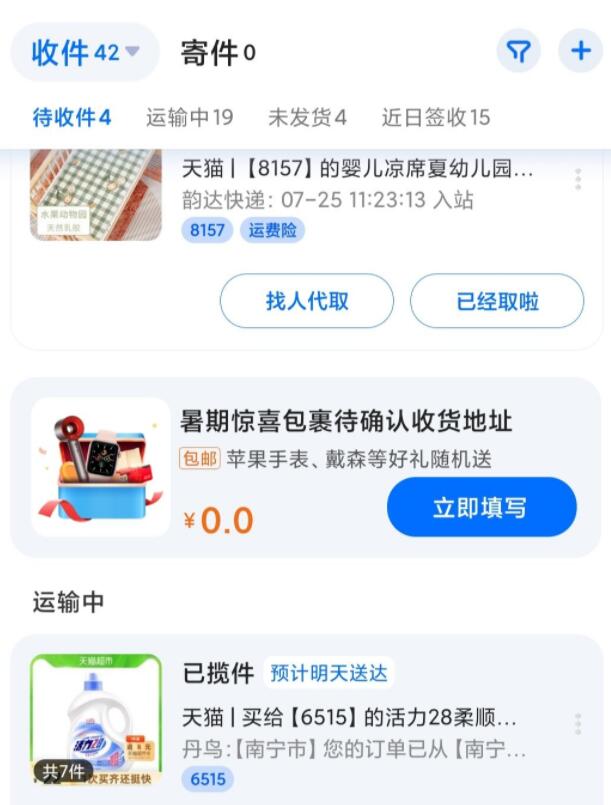
Task: Tap the plus icon to add package
Action: pos(580,52)
